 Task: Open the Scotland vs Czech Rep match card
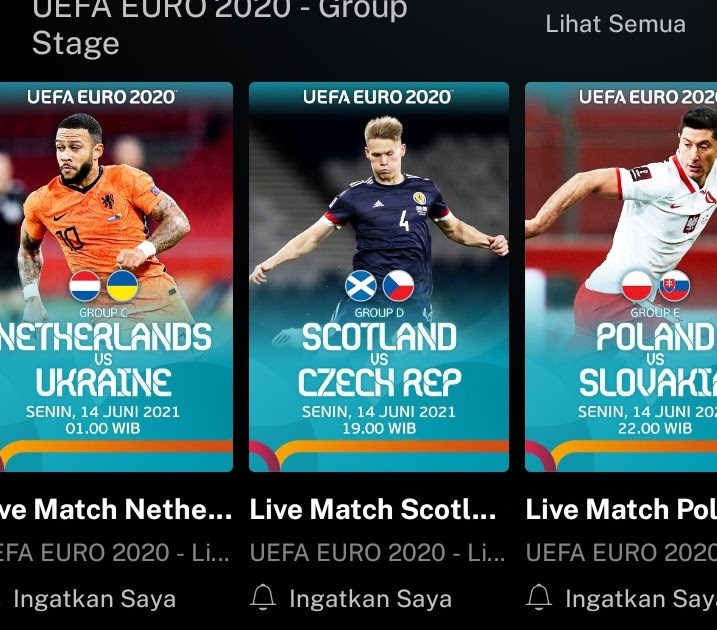coord(379,277)
